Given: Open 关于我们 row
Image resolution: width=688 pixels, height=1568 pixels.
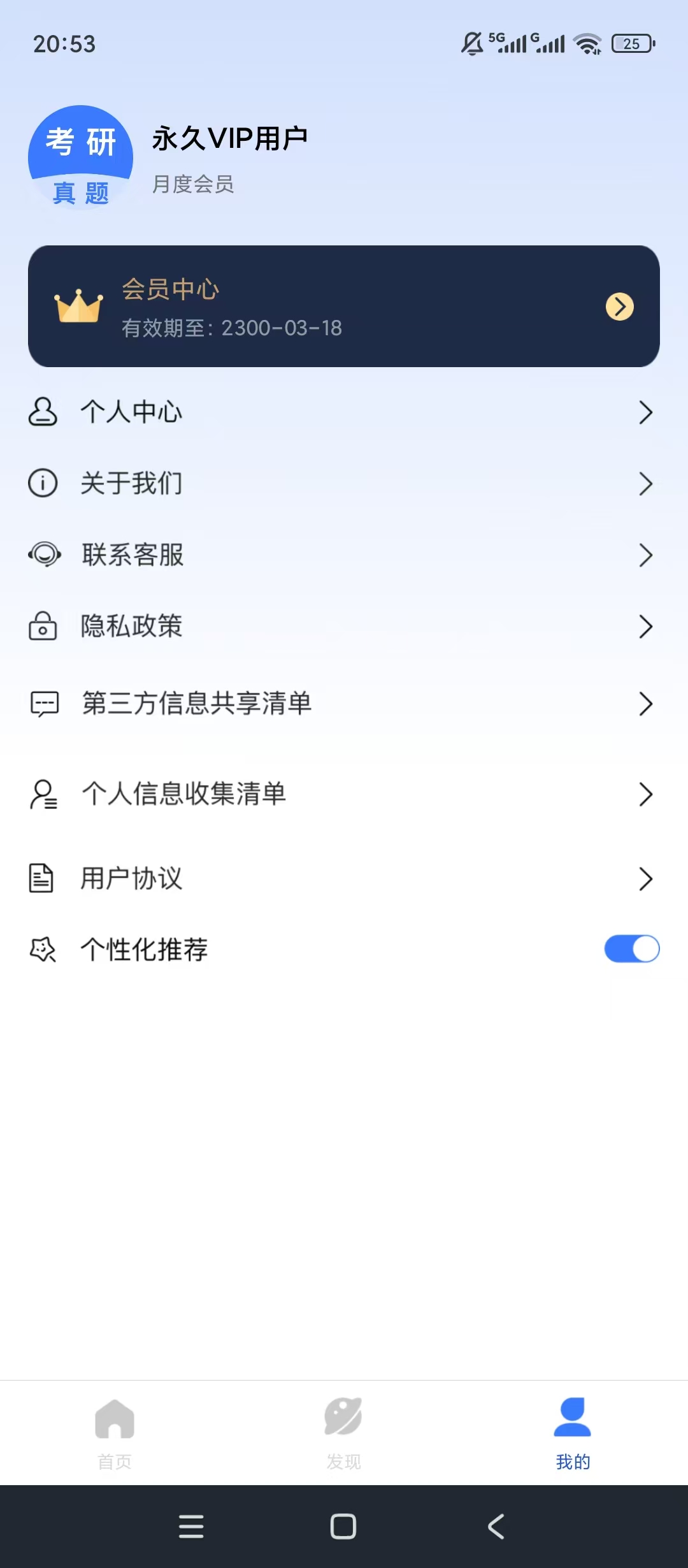Looking at the screenshot, I should 344,484.
